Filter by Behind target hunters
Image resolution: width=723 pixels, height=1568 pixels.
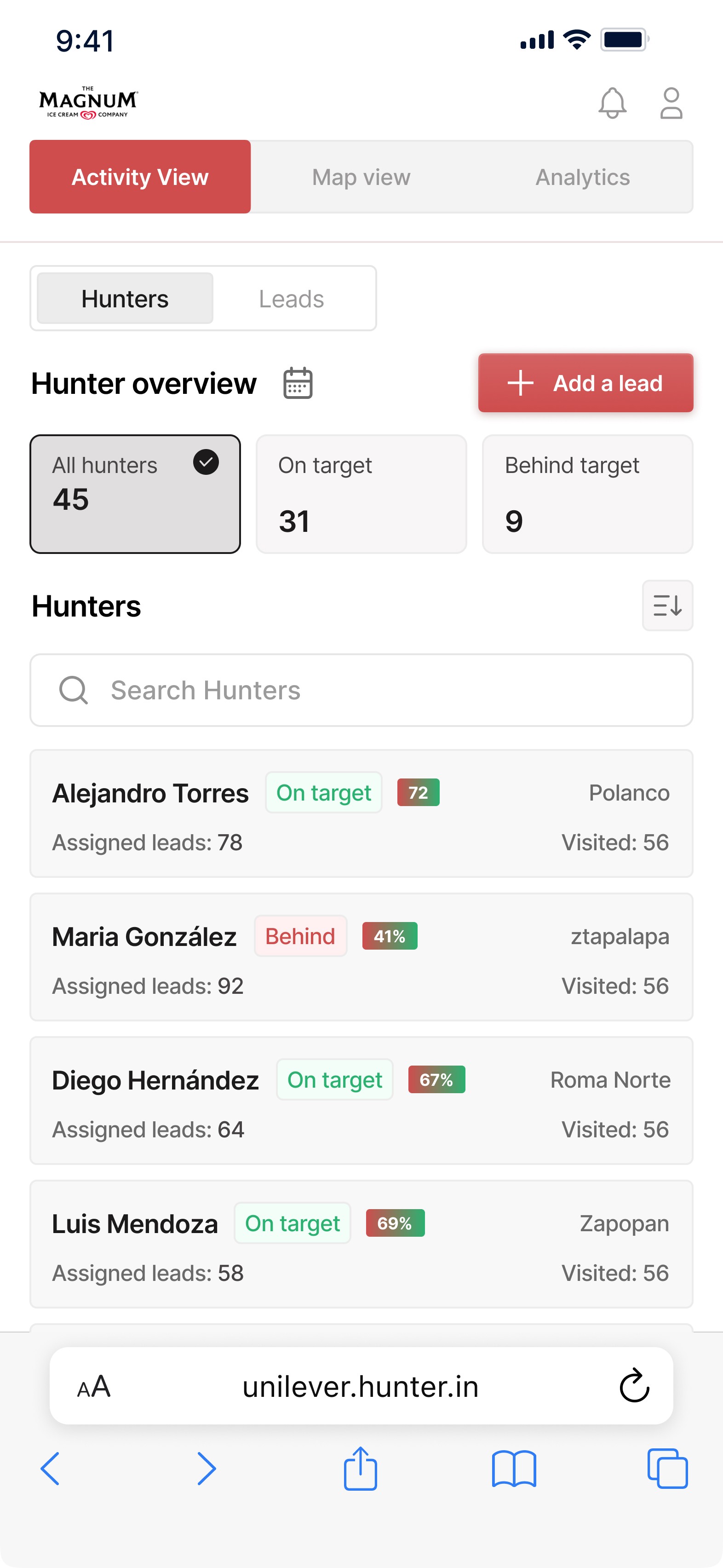587,494
